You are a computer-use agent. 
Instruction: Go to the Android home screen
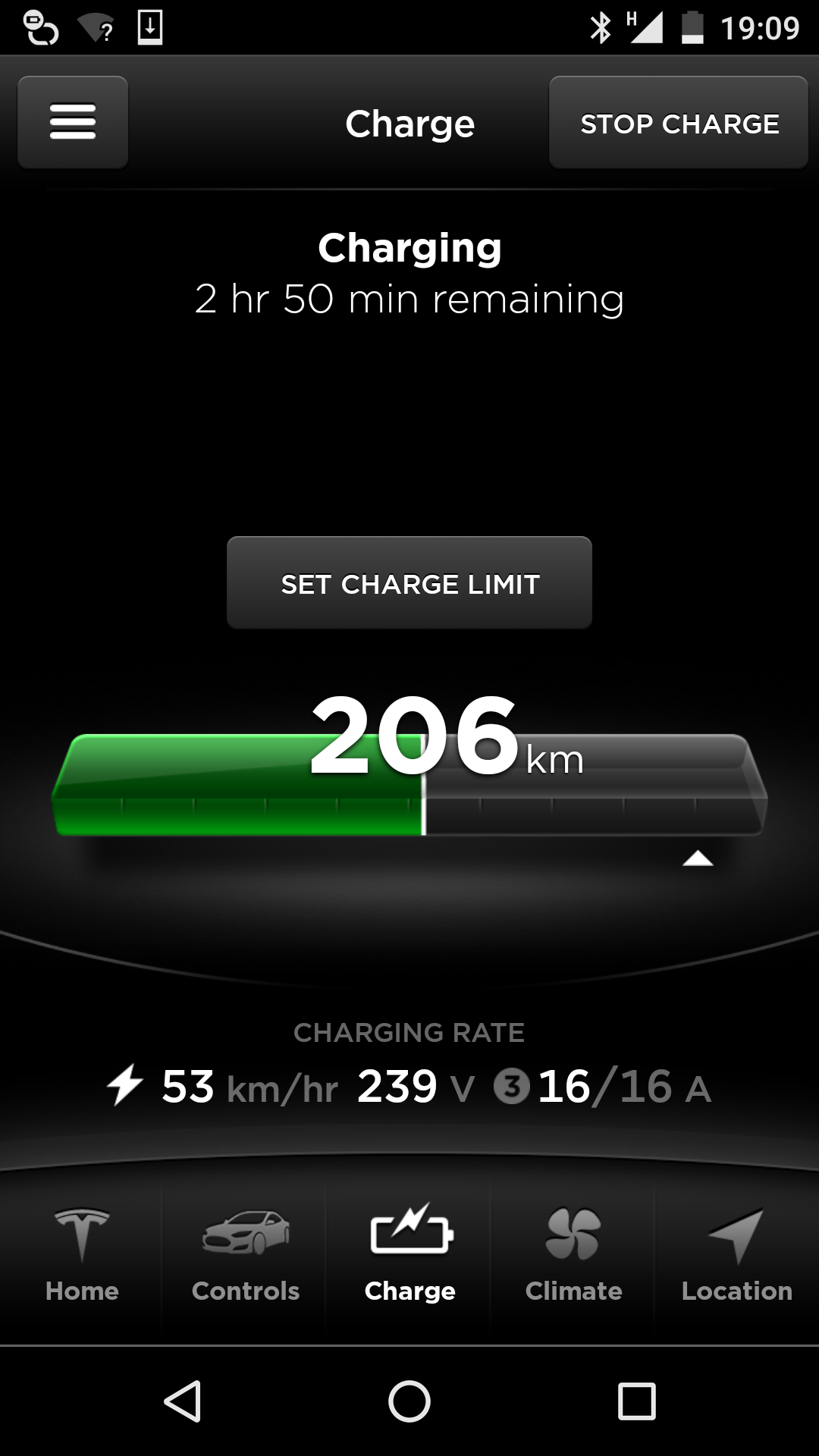(x=409, y=1400)
